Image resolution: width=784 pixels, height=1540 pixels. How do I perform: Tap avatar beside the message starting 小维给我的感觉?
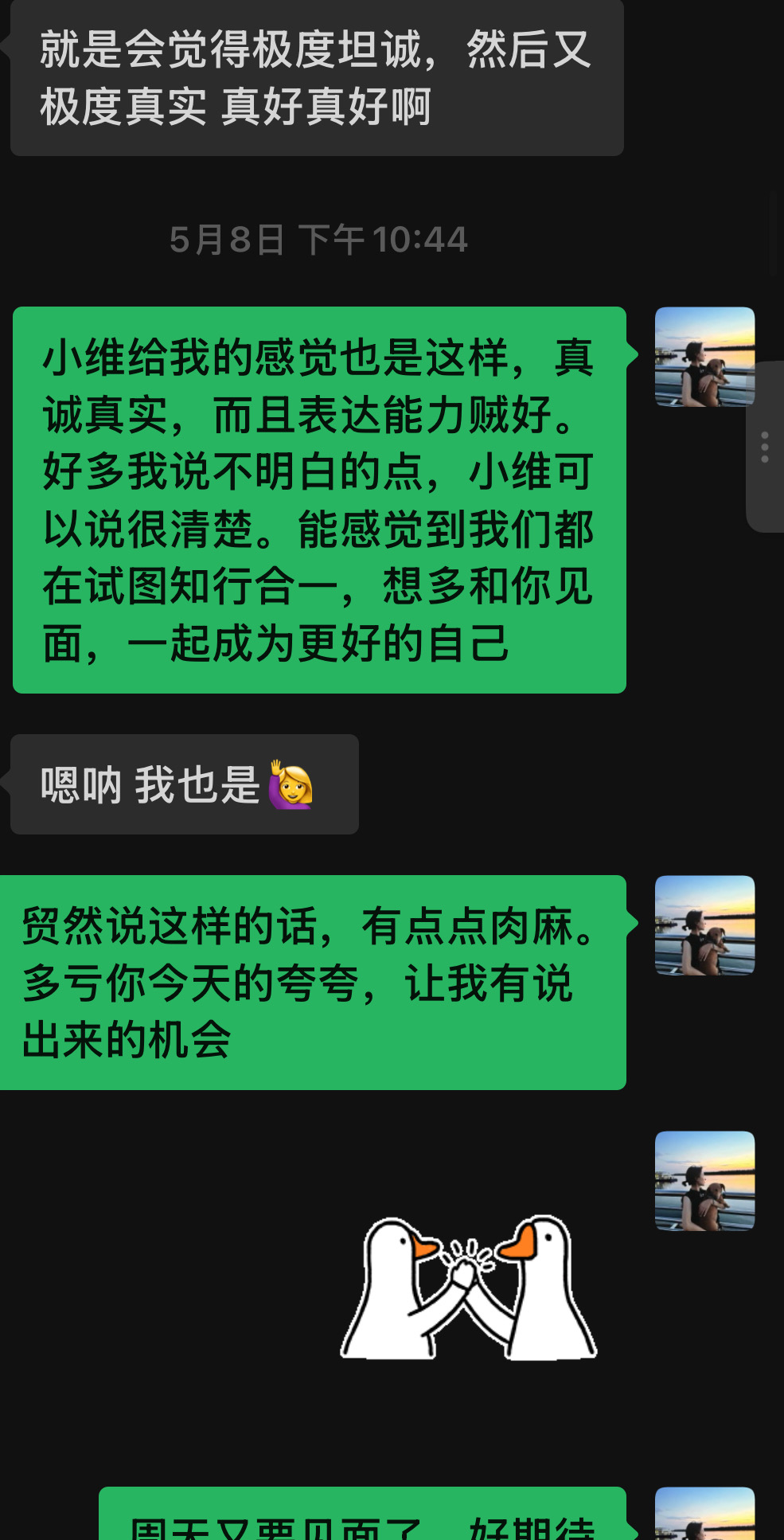click(x=704, y=357)
